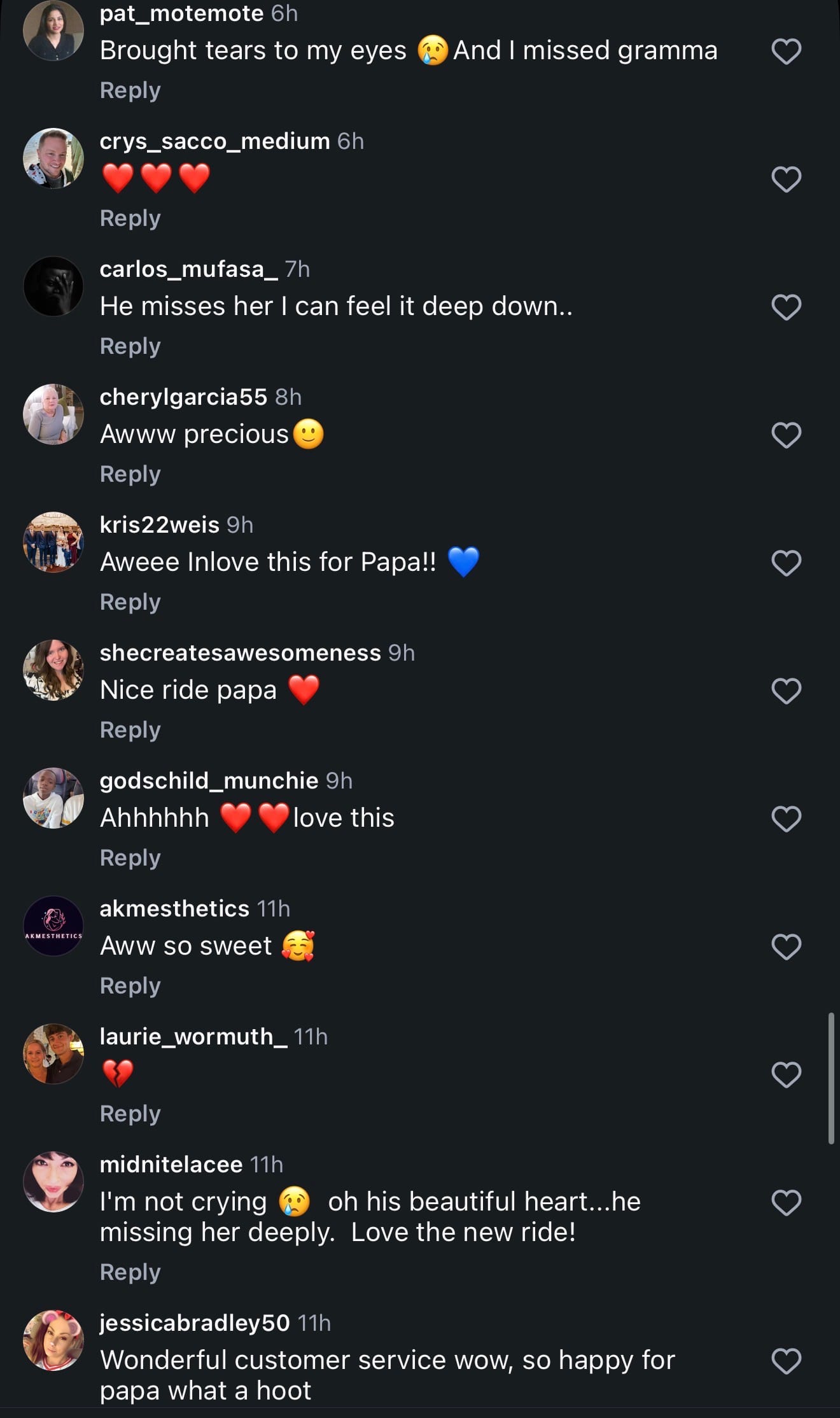Screen dimensions: 840x1418
Task: Like carlos_mufasa_'s comment
Action: 786,307
